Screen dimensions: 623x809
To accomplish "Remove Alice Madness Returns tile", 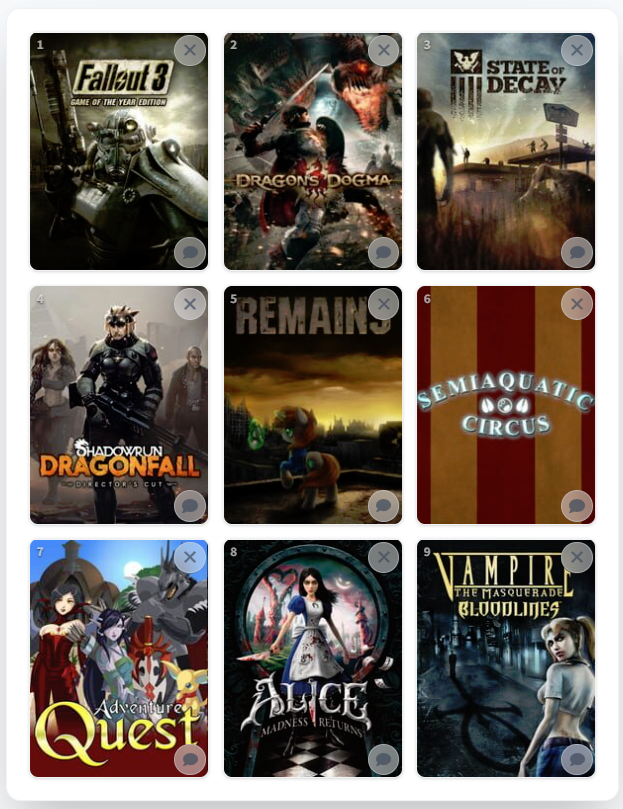I will point(383,557).
